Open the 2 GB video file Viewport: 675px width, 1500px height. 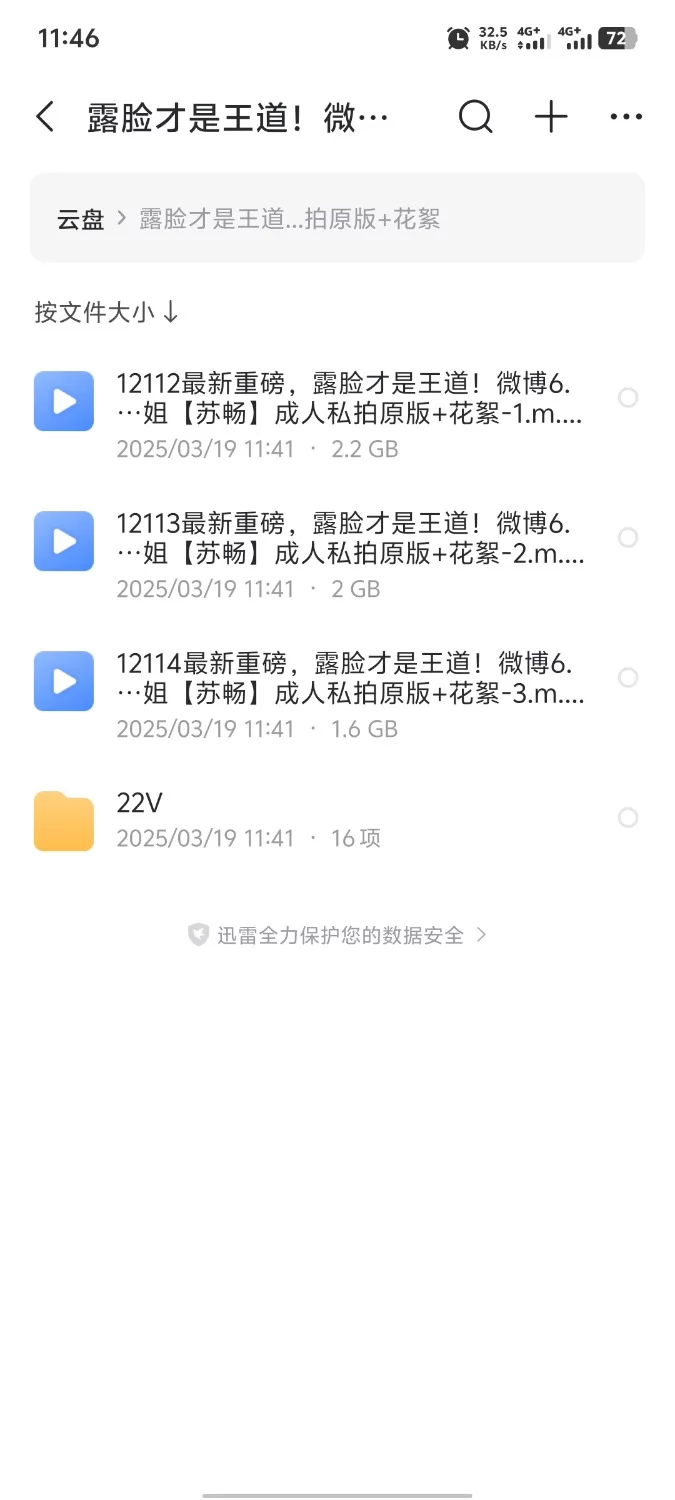coord(350,539)
